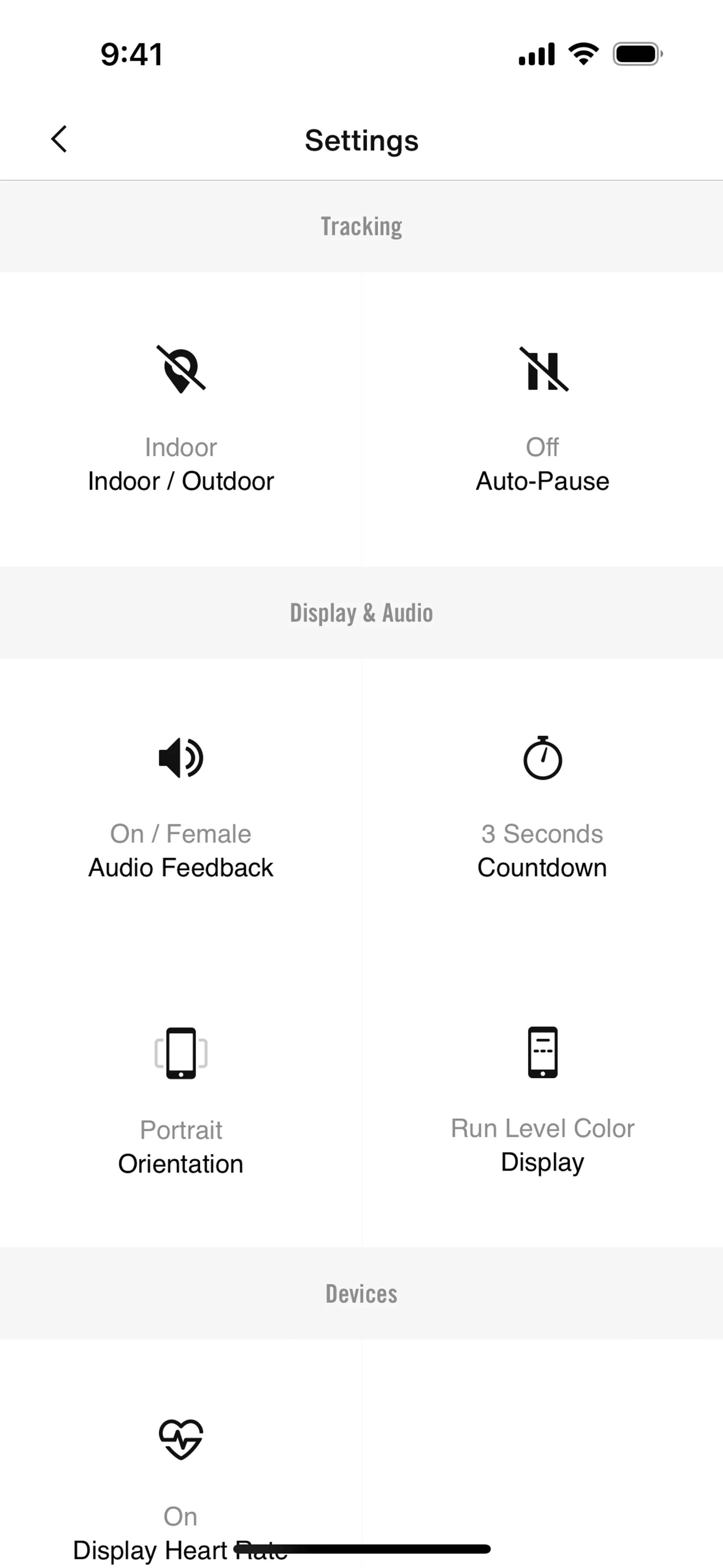
Task: Open the Indoor / Outdoor setting
Action: [181, 419]
